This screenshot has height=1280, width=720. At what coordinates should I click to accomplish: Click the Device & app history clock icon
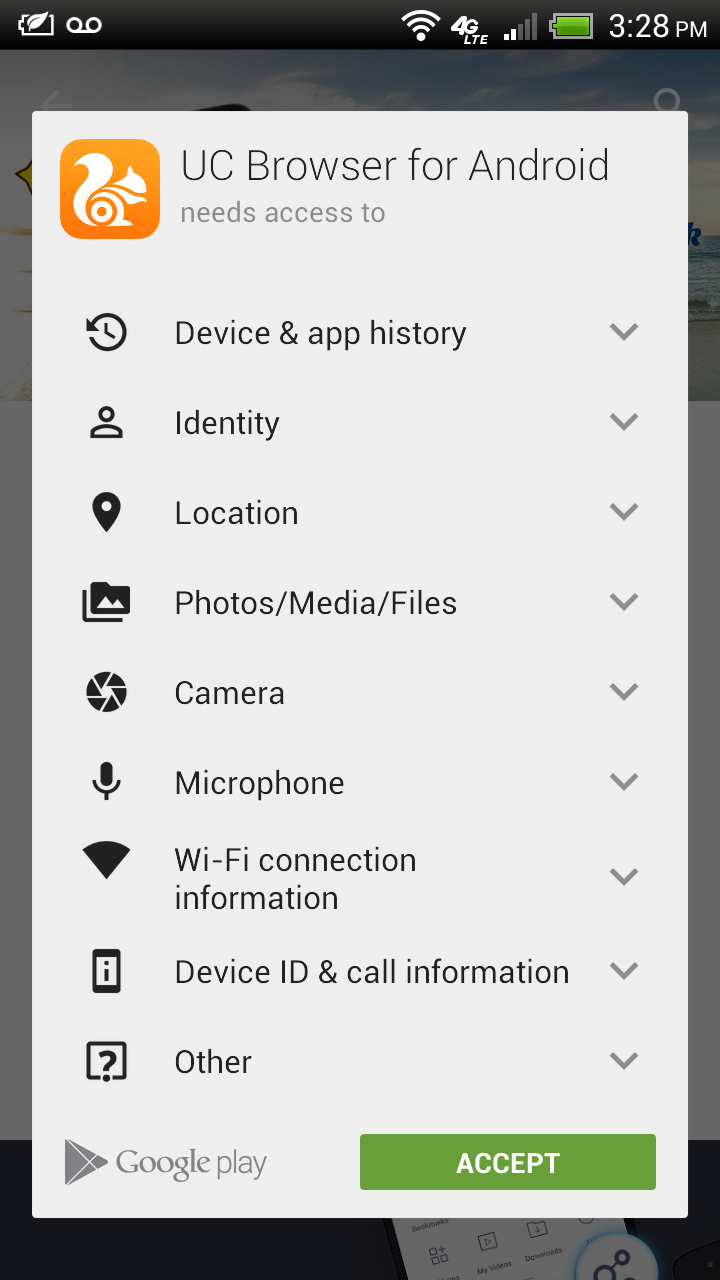107,331
